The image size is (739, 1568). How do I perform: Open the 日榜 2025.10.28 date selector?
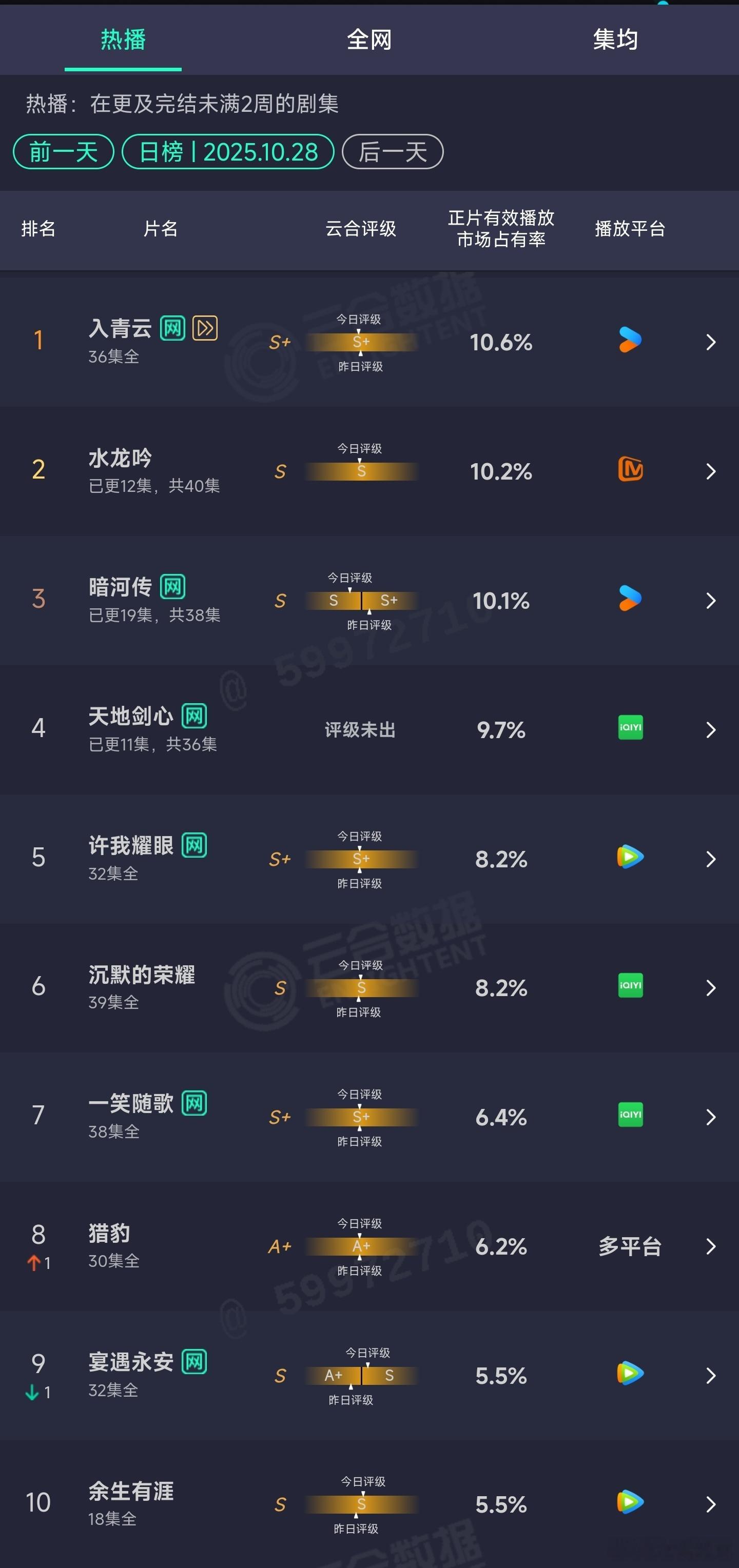point(227,152)
